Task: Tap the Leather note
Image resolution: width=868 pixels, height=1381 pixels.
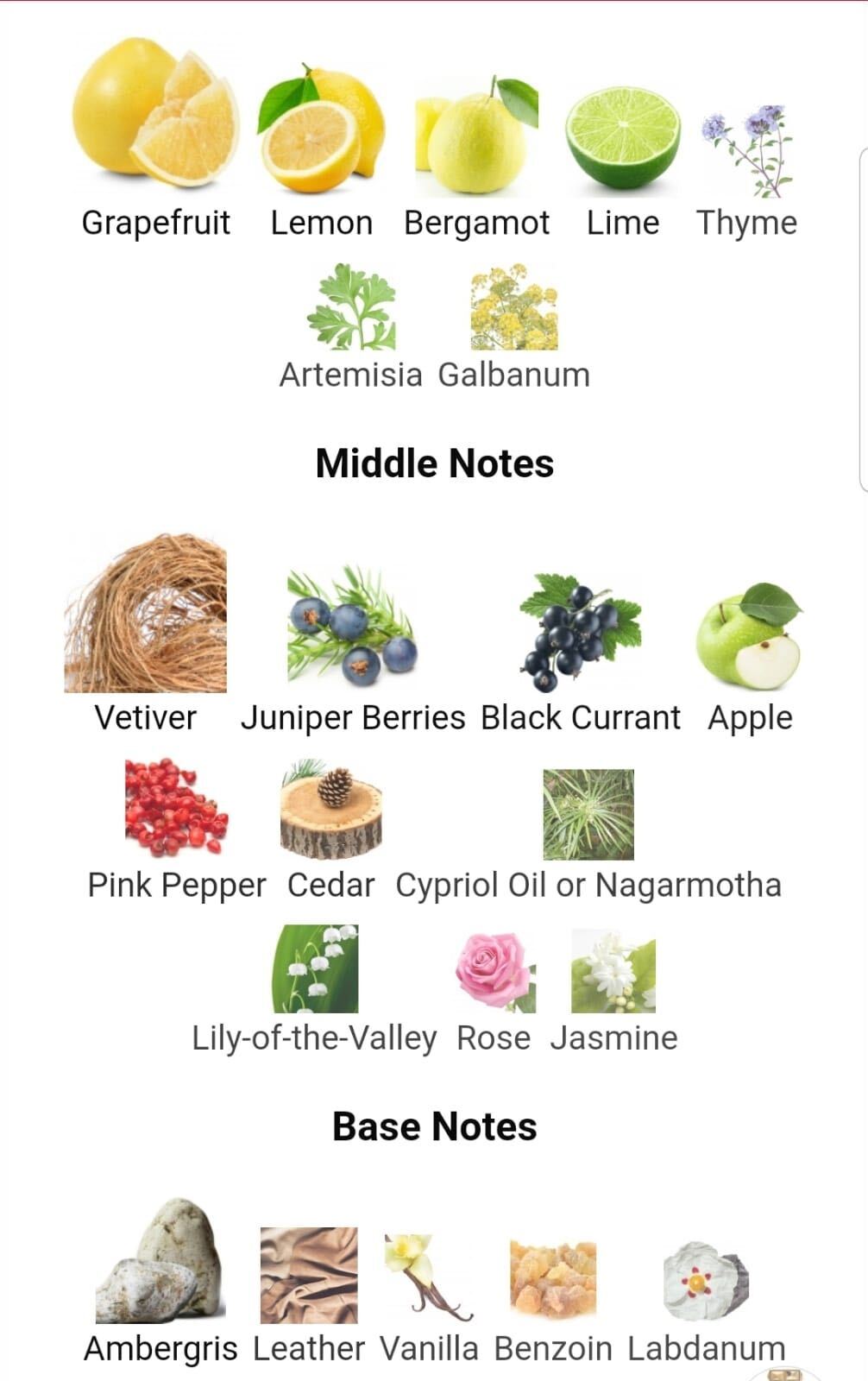Action: coord(309,1276)
